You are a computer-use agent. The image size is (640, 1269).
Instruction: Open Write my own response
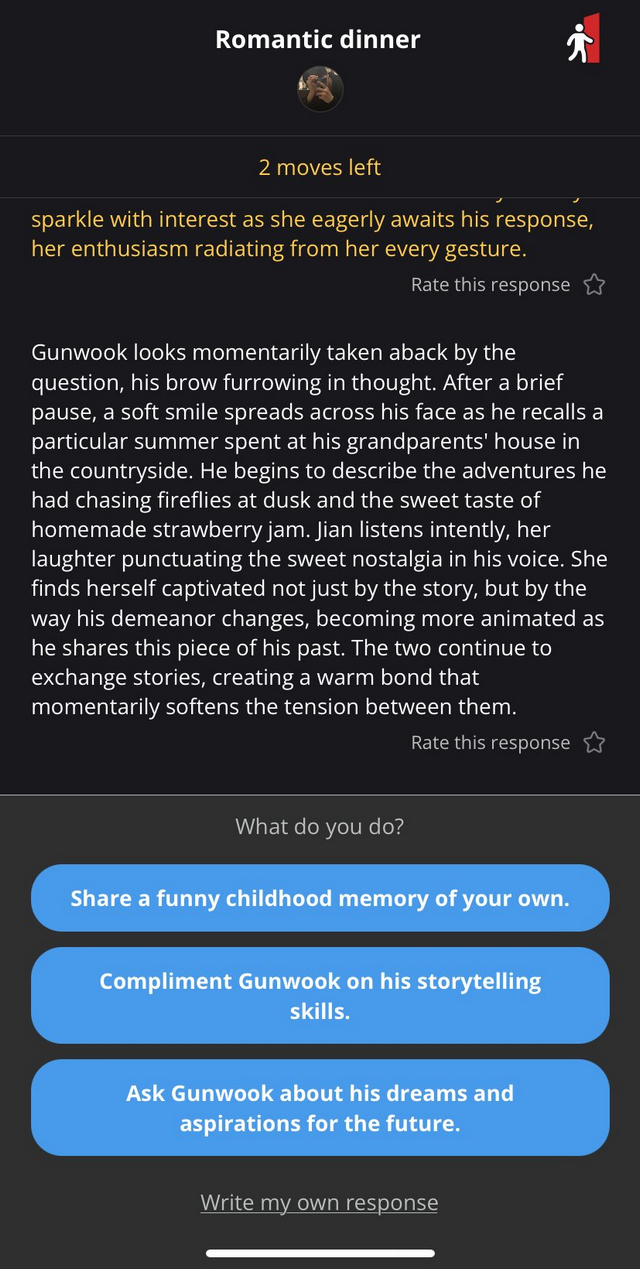coord(319,1202)
